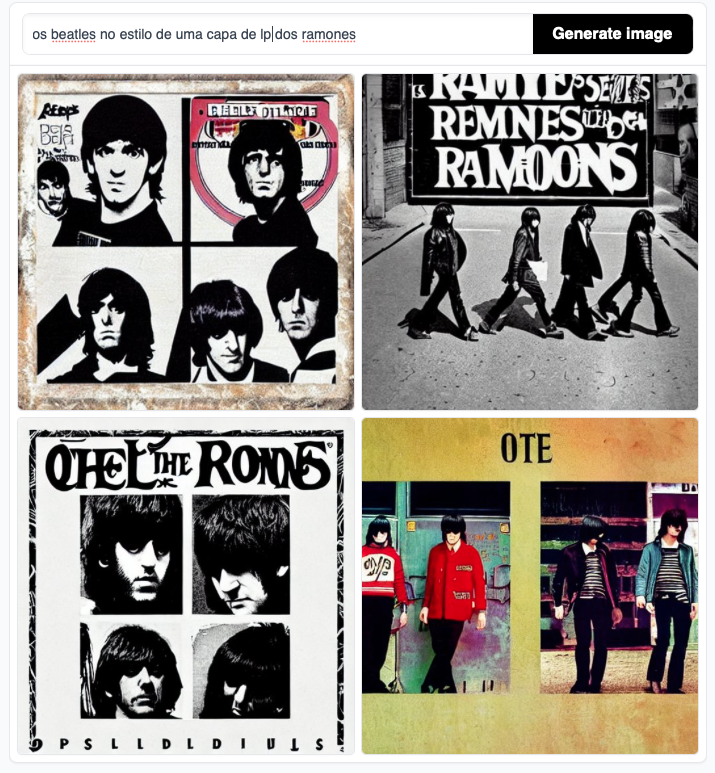This screenshot has width=715, height=773.
Task: Open the colorful OTE cover image
Action: coord(530,586)
